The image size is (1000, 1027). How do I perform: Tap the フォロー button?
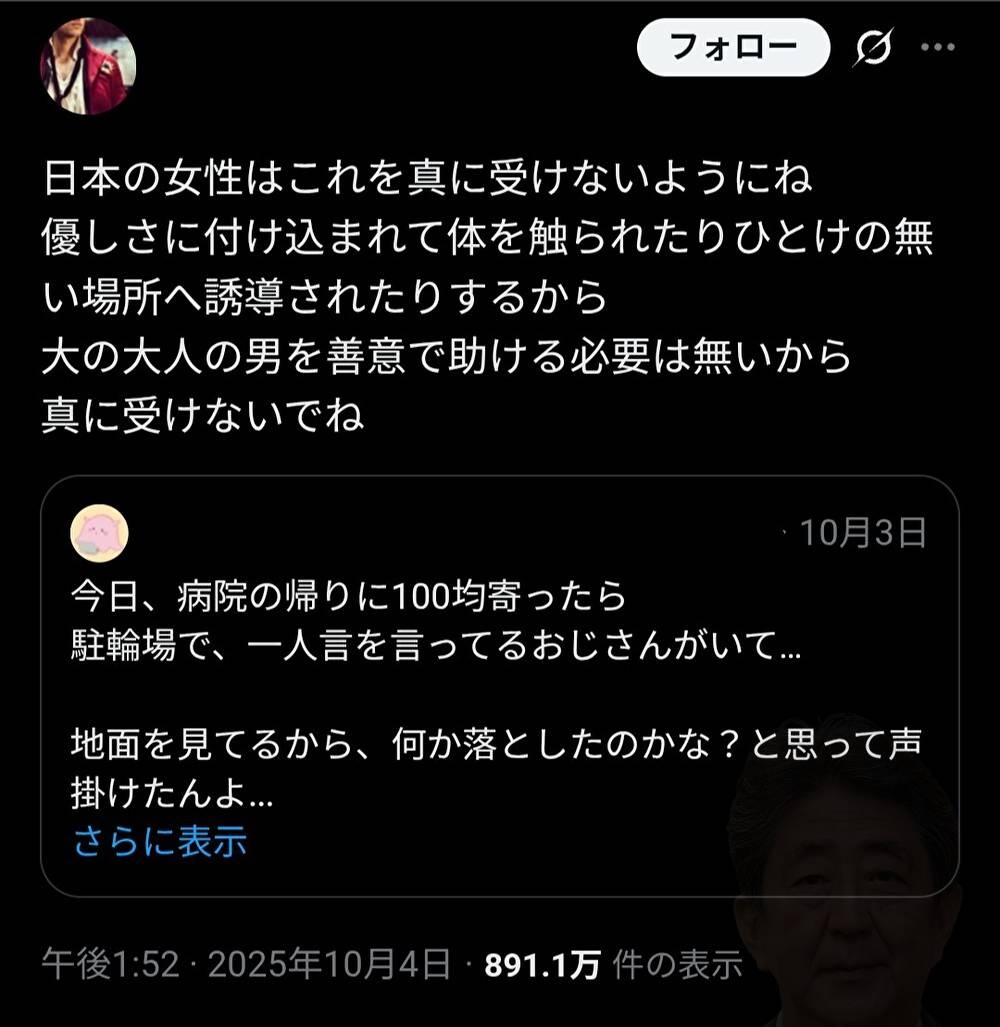pos(733,48)
